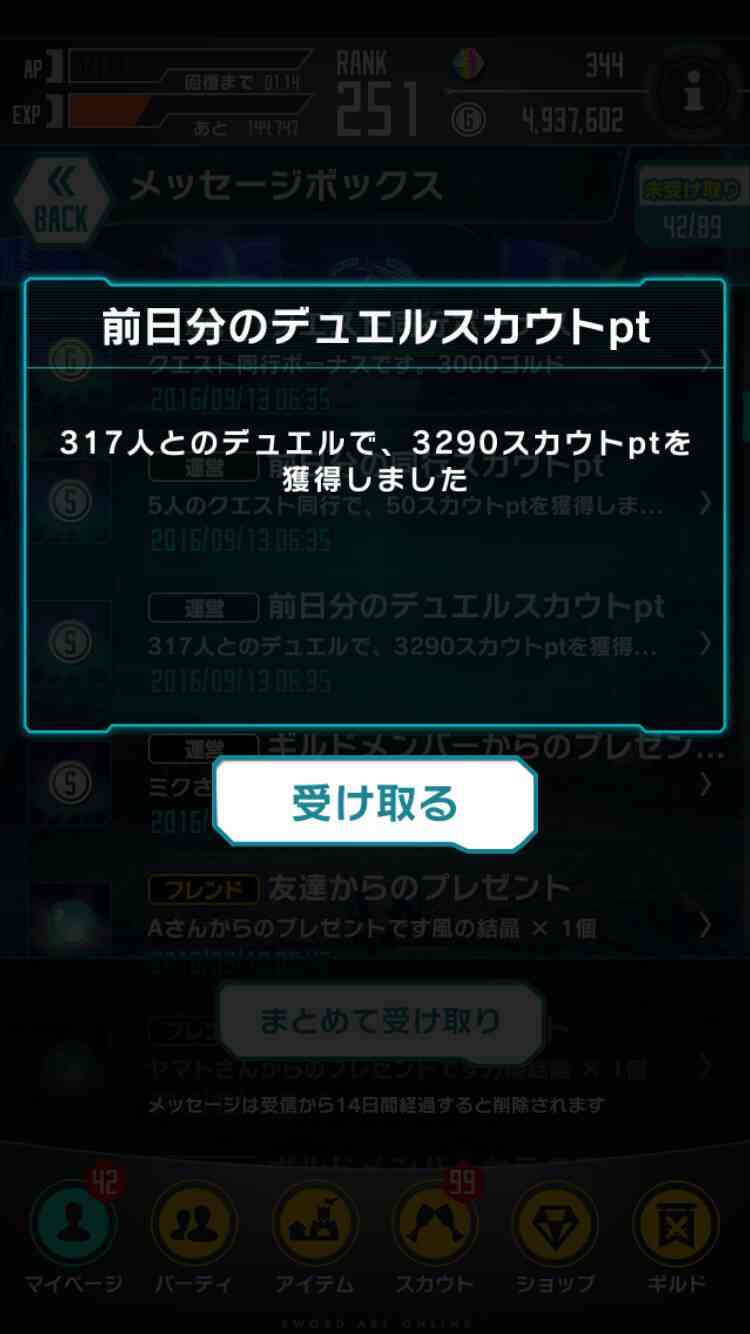The image size is (750, 1334).
Task: Open the info icon at top right
Action: point(693,95)
